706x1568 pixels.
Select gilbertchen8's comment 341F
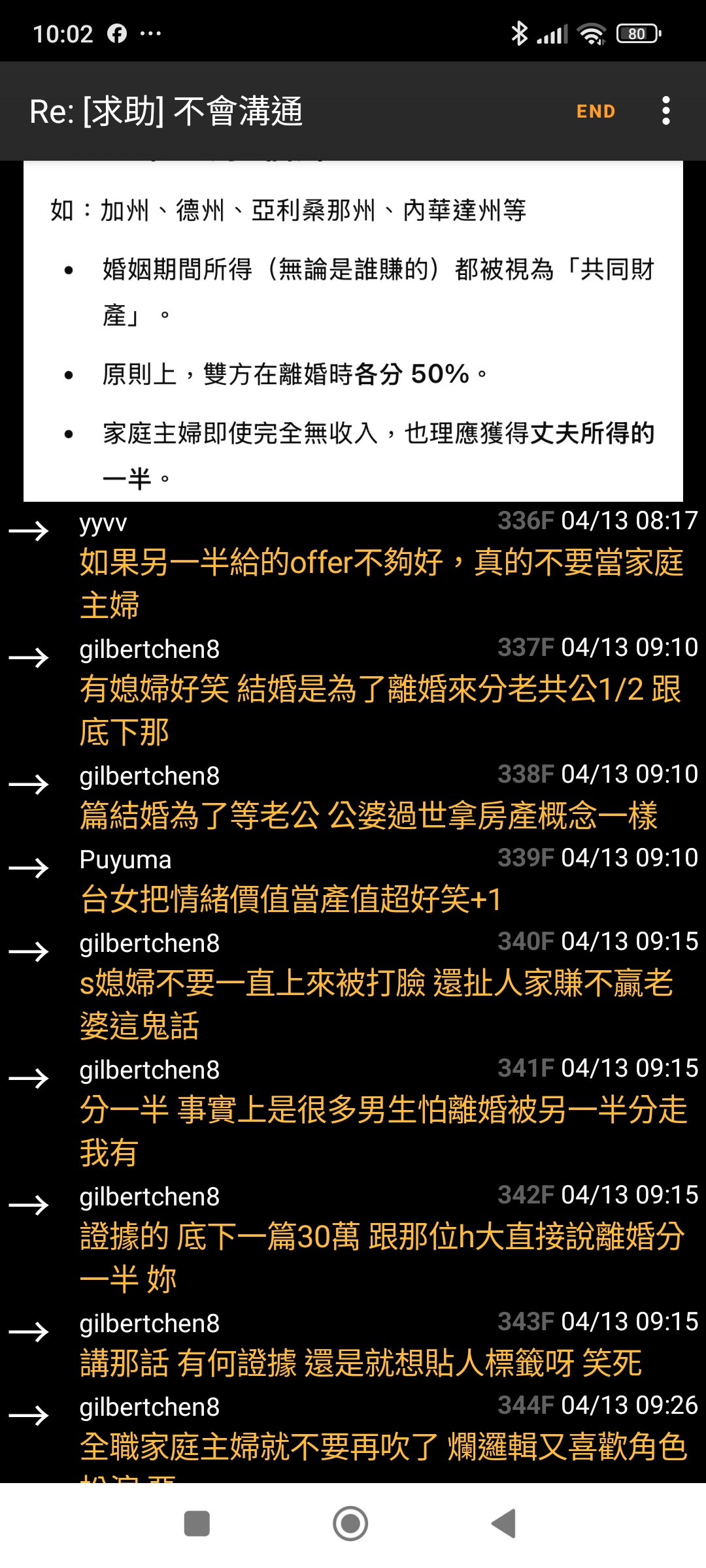(x=353, y=1112)
